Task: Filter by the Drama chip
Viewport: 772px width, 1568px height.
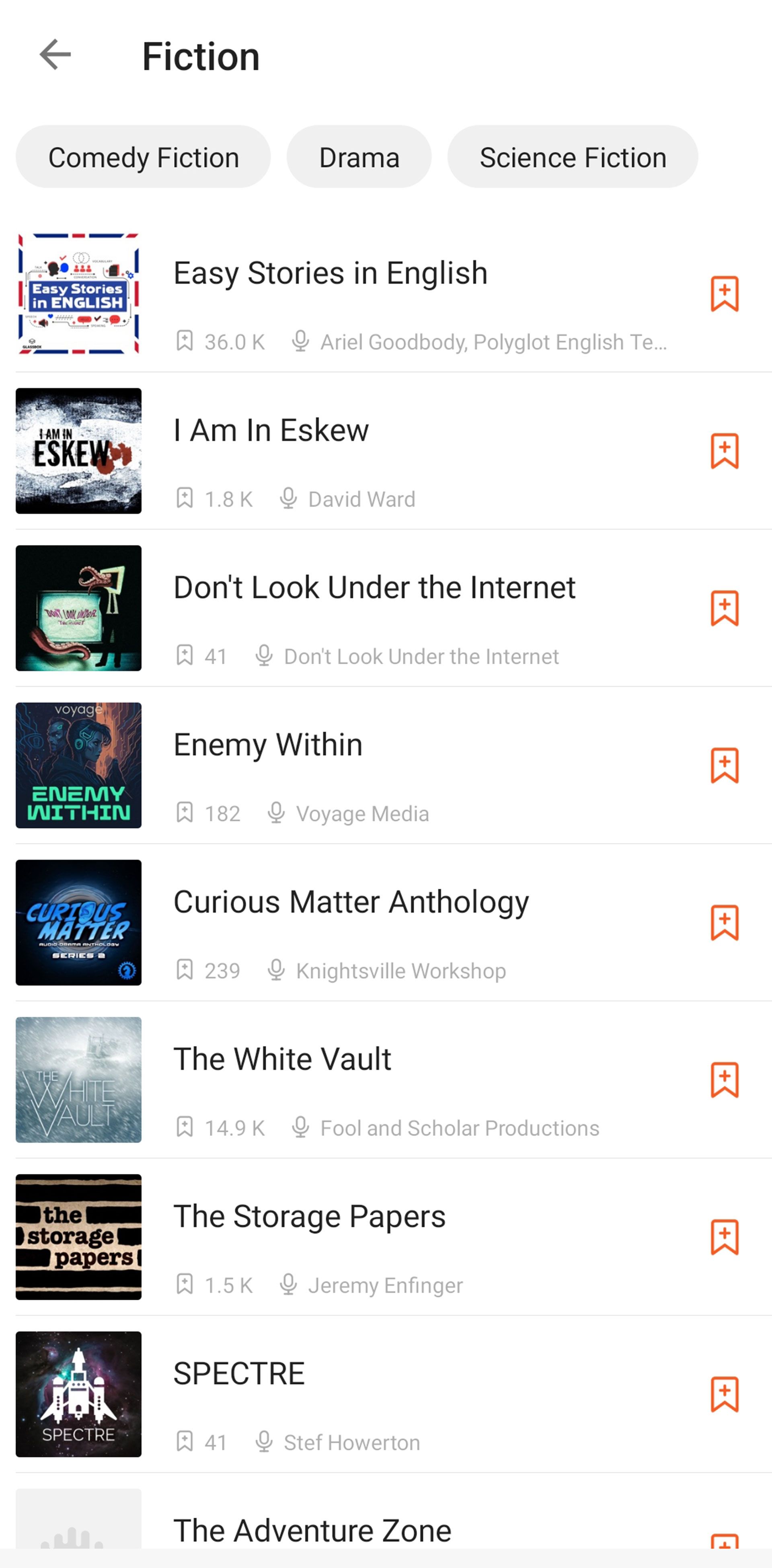Action: click(x=359, y=157)
